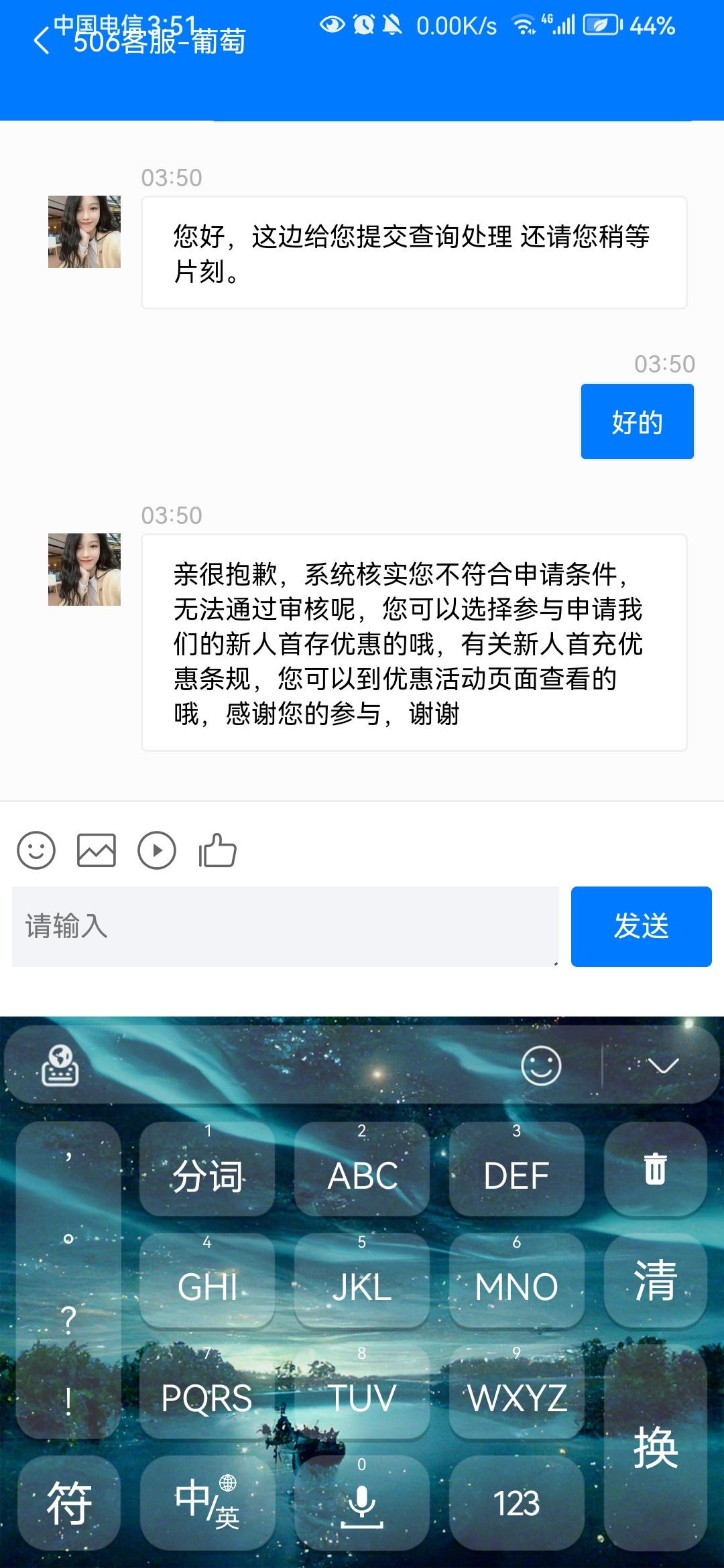Focus the 请输入 message field
Viewport: 724px width, 1568px height.
point(285,927)
